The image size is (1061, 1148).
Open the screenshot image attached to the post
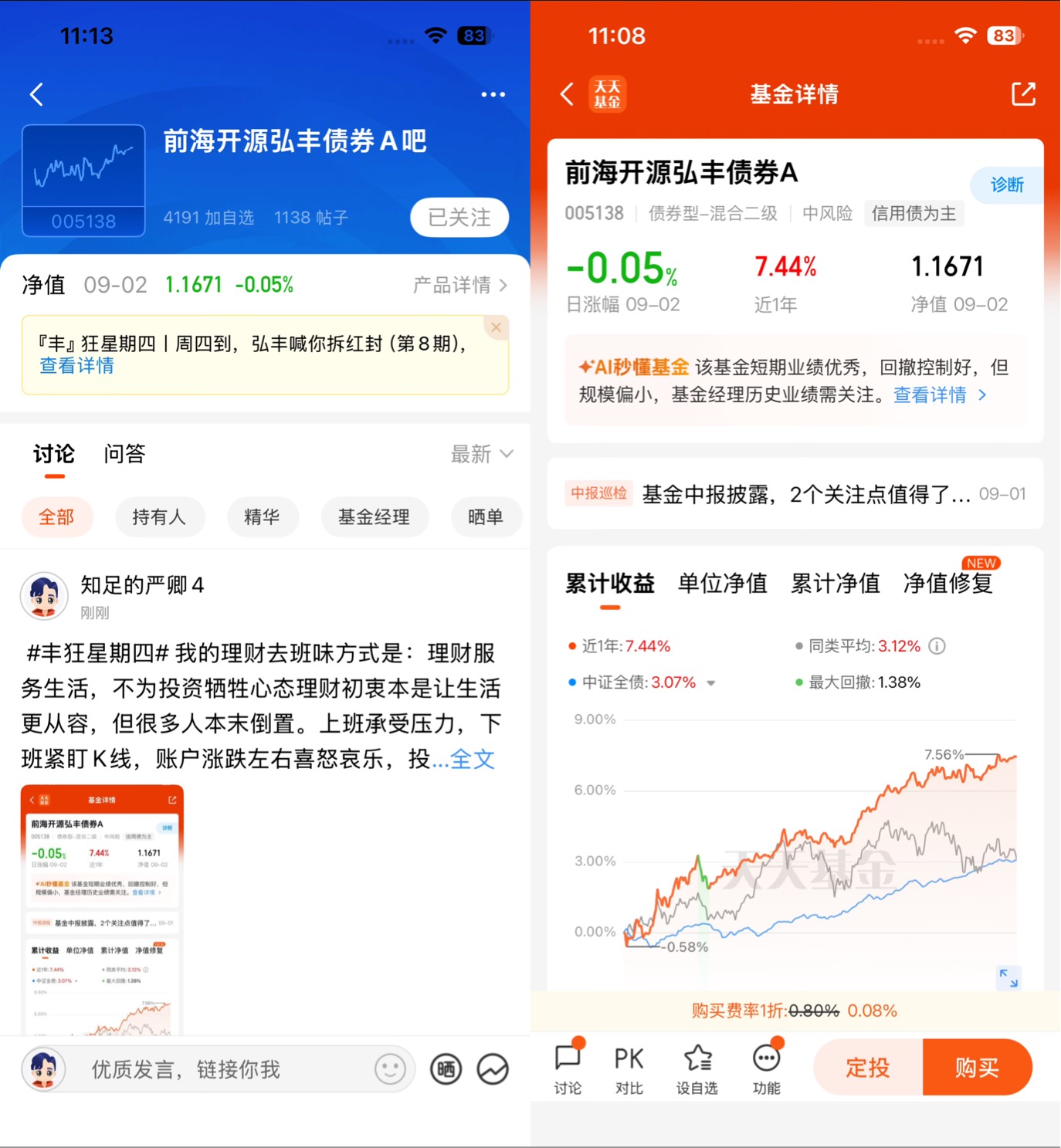[x=102, y=910]
